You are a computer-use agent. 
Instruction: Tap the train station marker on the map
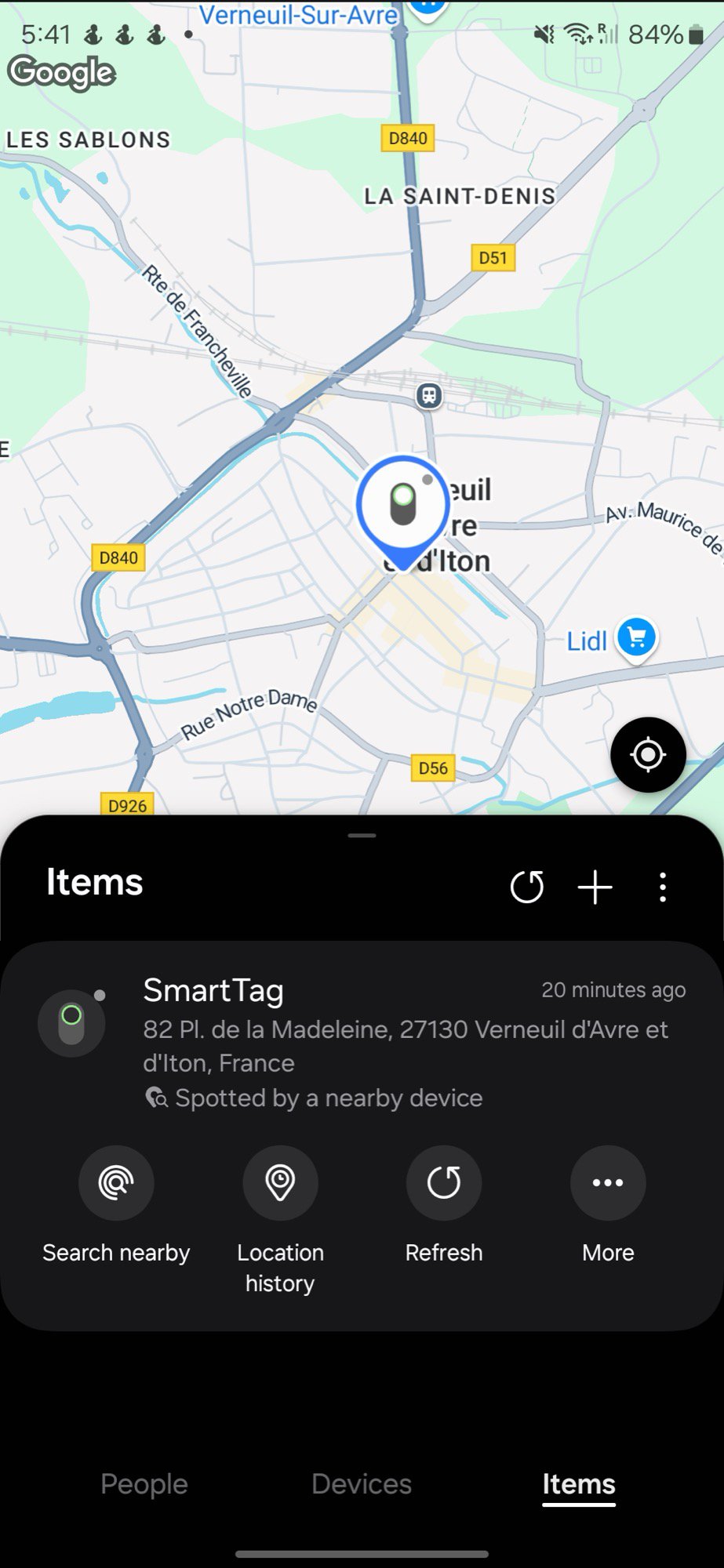pyautogui.click(x=428, y=395)
